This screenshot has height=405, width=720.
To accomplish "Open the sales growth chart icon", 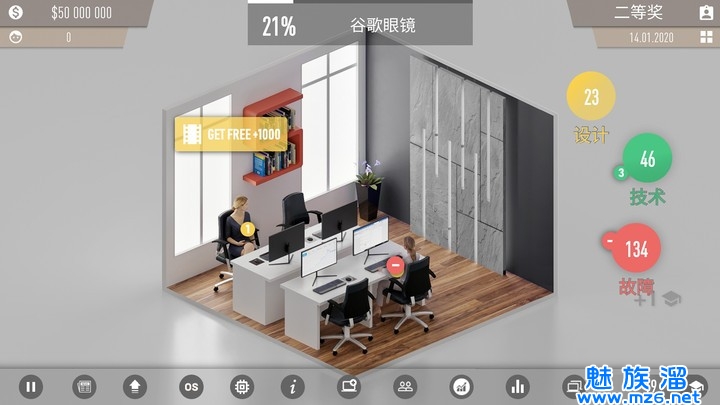I will pyautogui.click(x=462, y=385).
